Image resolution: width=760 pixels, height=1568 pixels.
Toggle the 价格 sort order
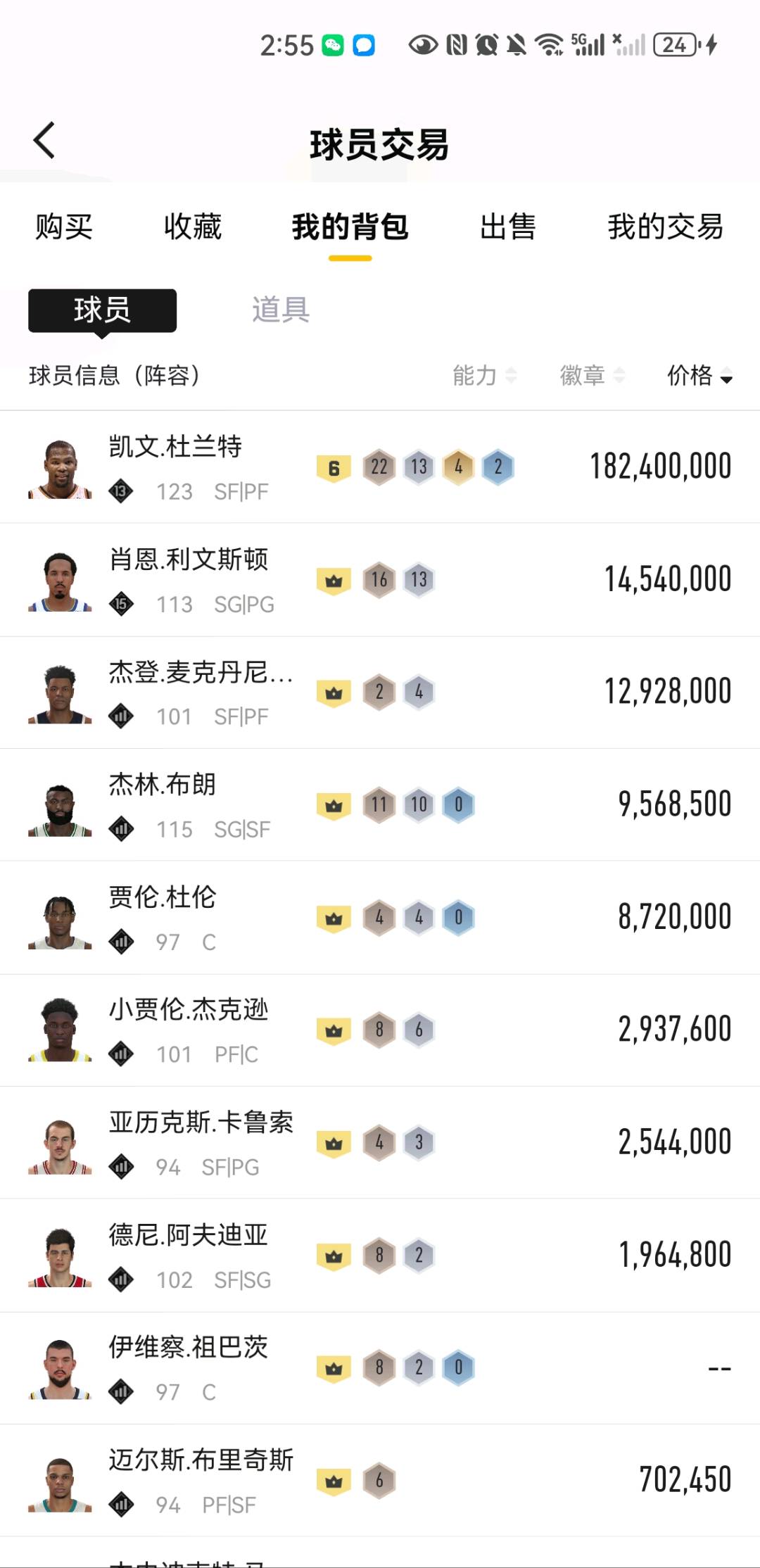pyautogui.click(x=699, y=375)
